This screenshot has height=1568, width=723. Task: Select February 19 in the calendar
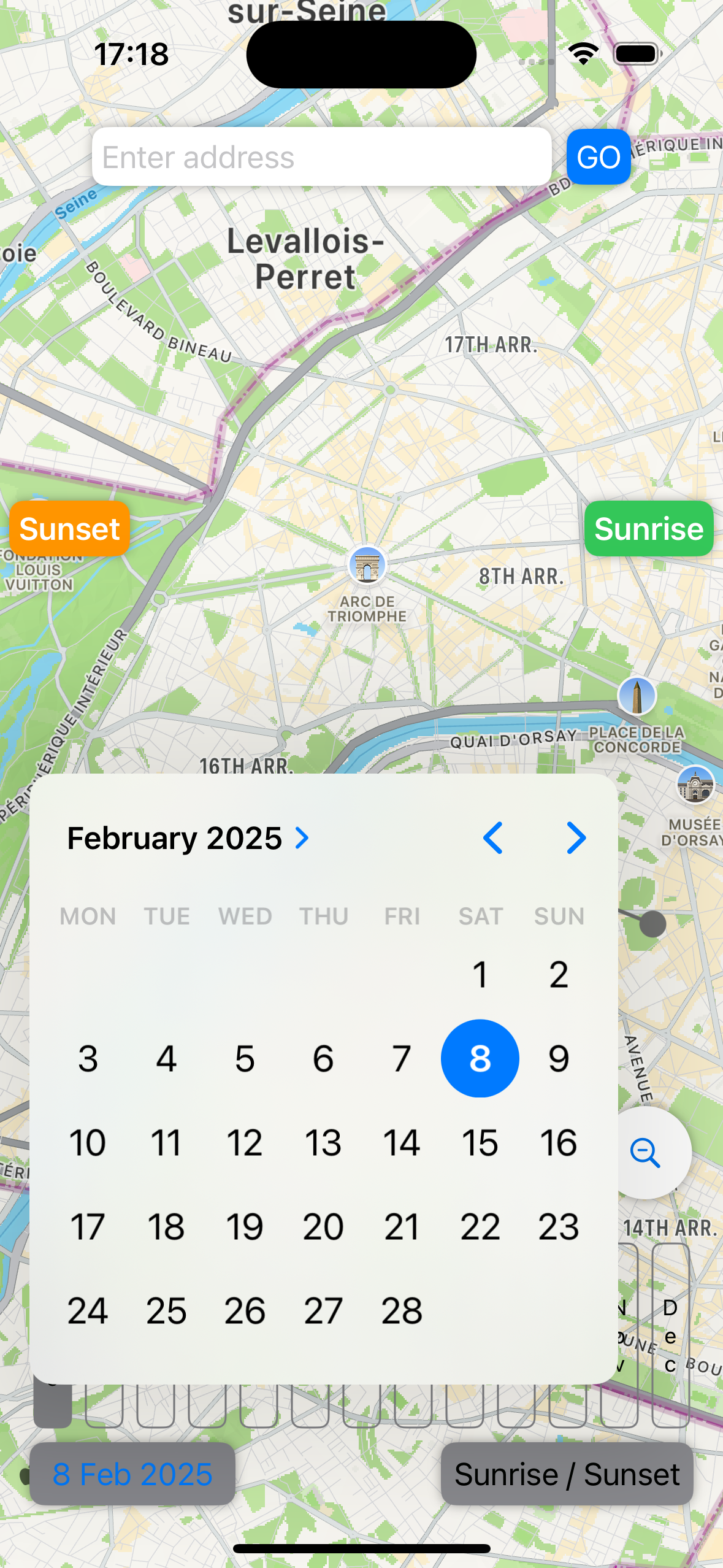[x=245, y=1227]
